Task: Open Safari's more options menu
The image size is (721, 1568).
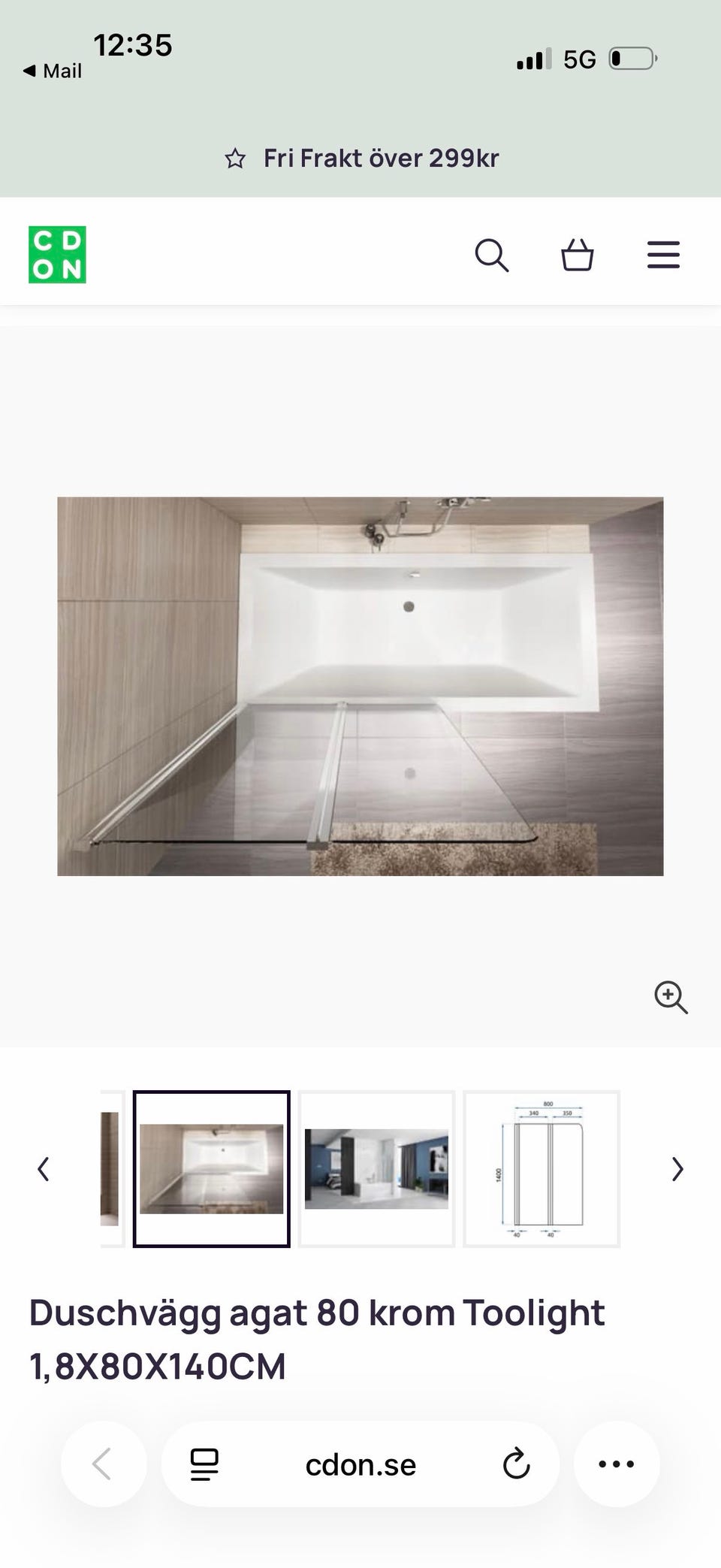Action: [617, 1464]
